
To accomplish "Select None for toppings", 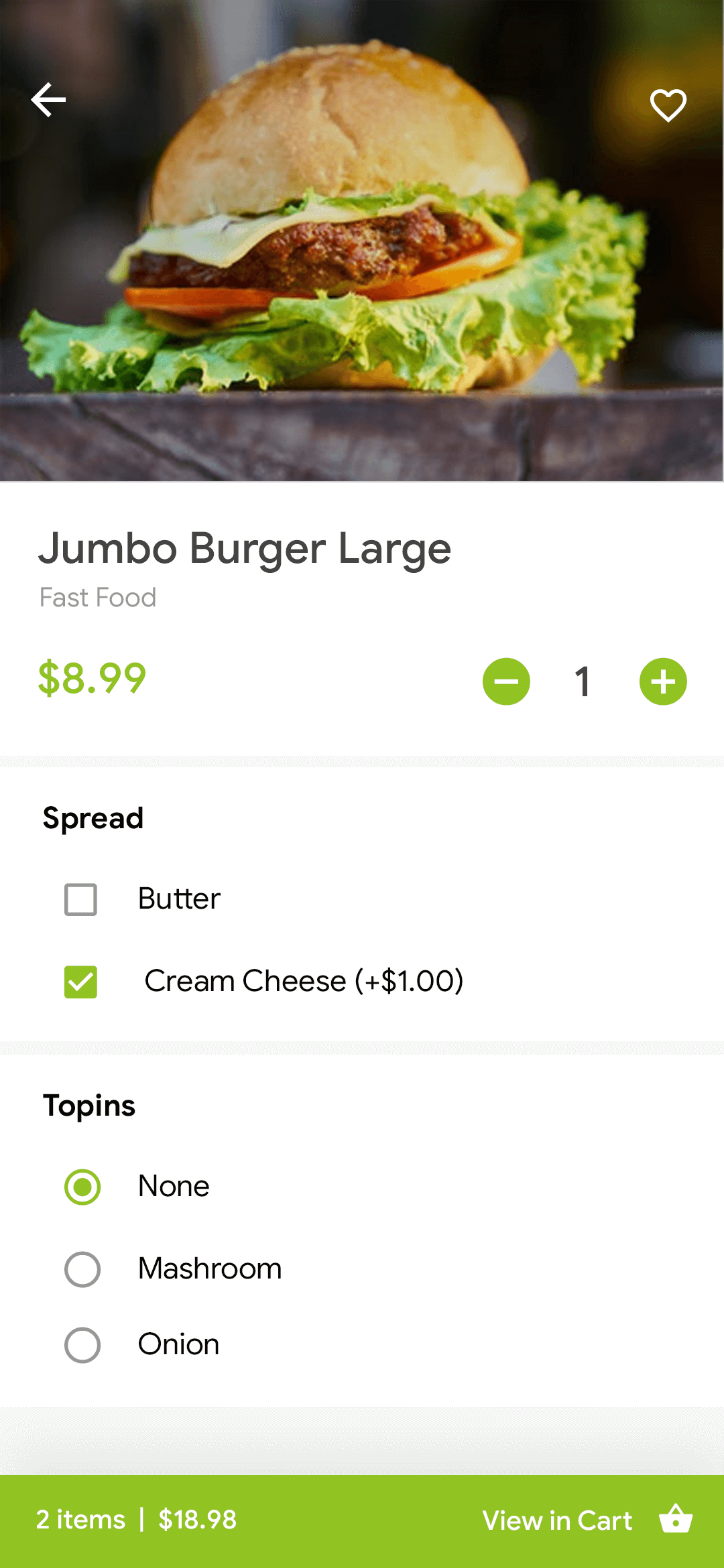I will 82,1187.
